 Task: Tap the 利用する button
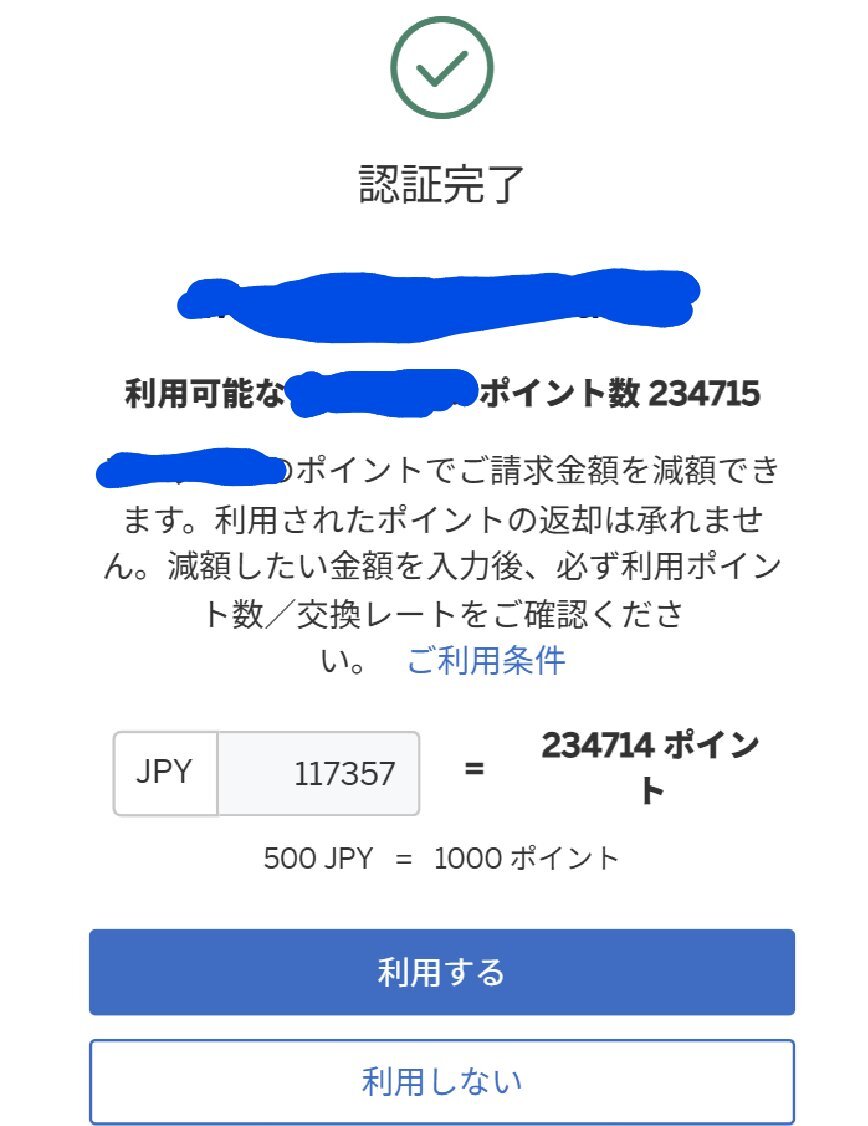click(441, 972)
